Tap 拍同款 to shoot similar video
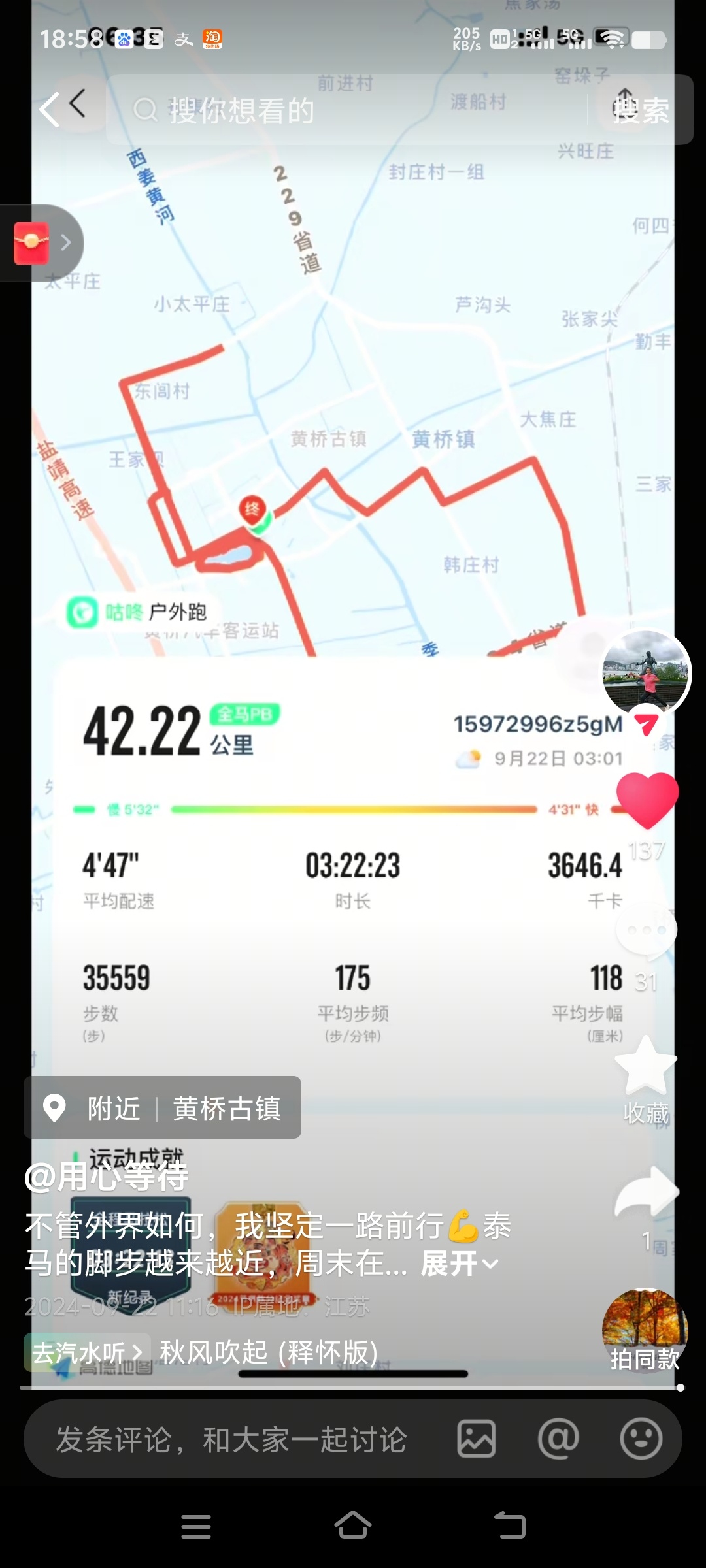706x1568 pixels. tap(645, 1333)
